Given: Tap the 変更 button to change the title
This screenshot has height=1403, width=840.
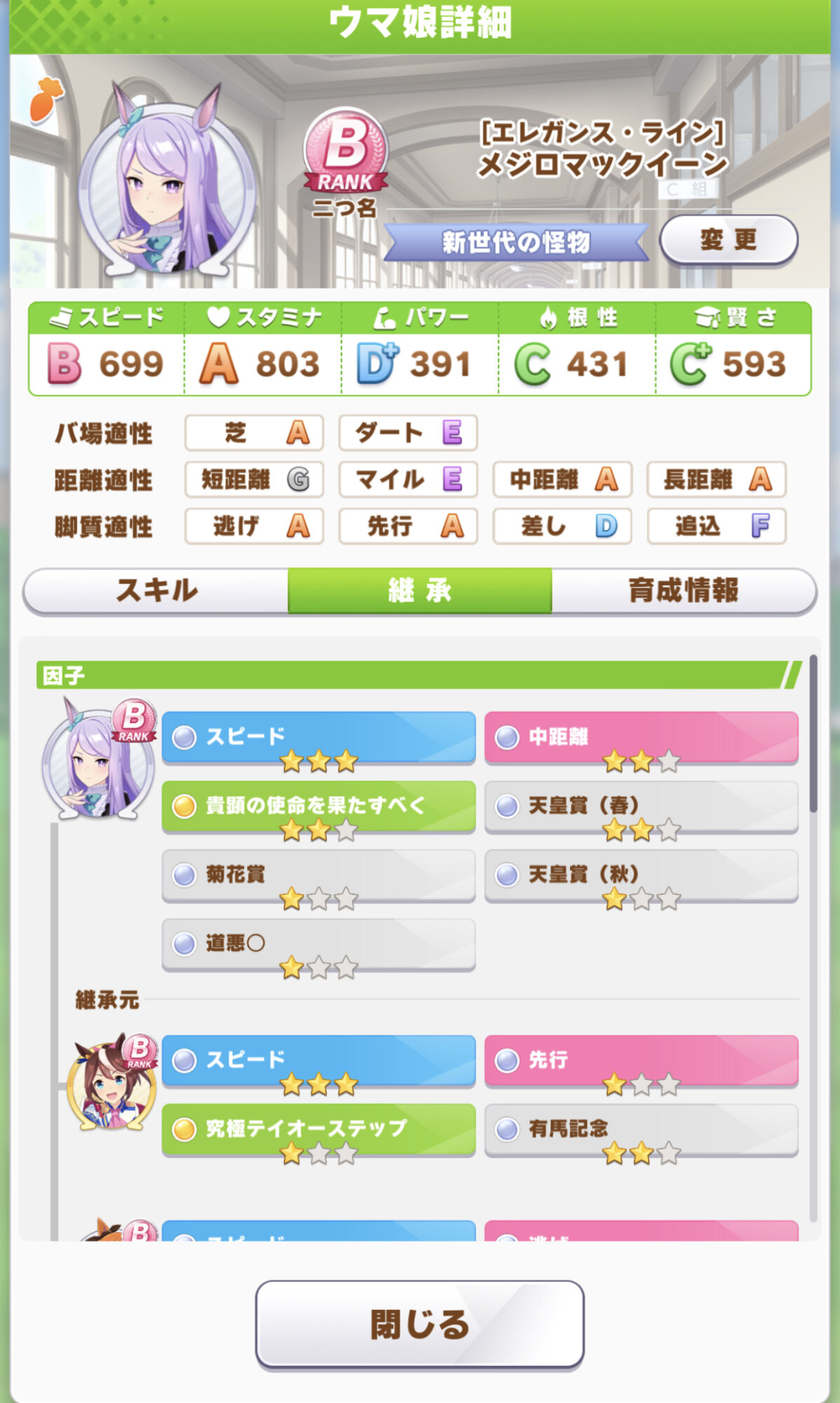Looking at the screenshot, I should (728, 240).
